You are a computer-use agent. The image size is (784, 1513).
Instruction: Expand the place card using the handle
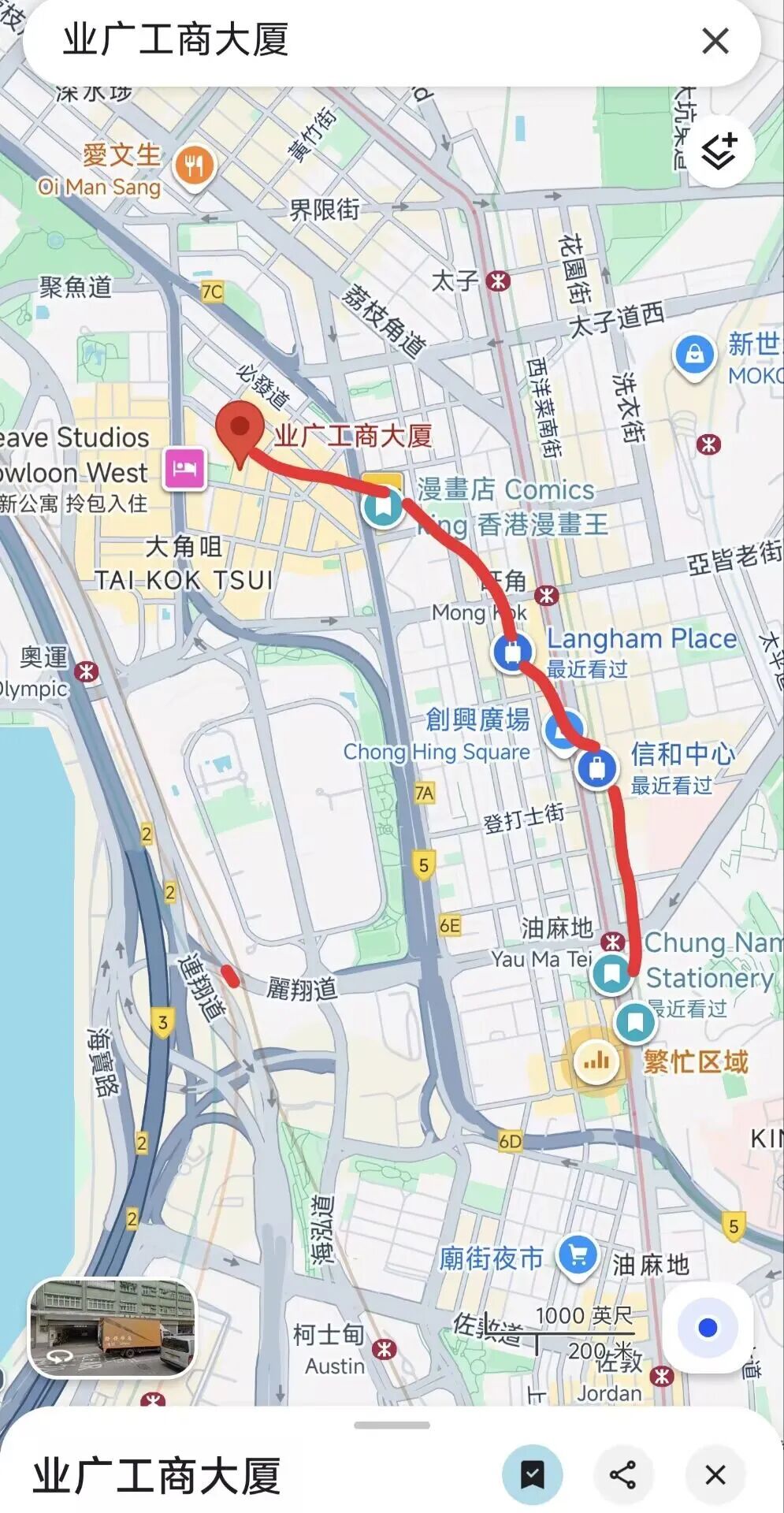pyautogui.click(x=392, y=1425)
